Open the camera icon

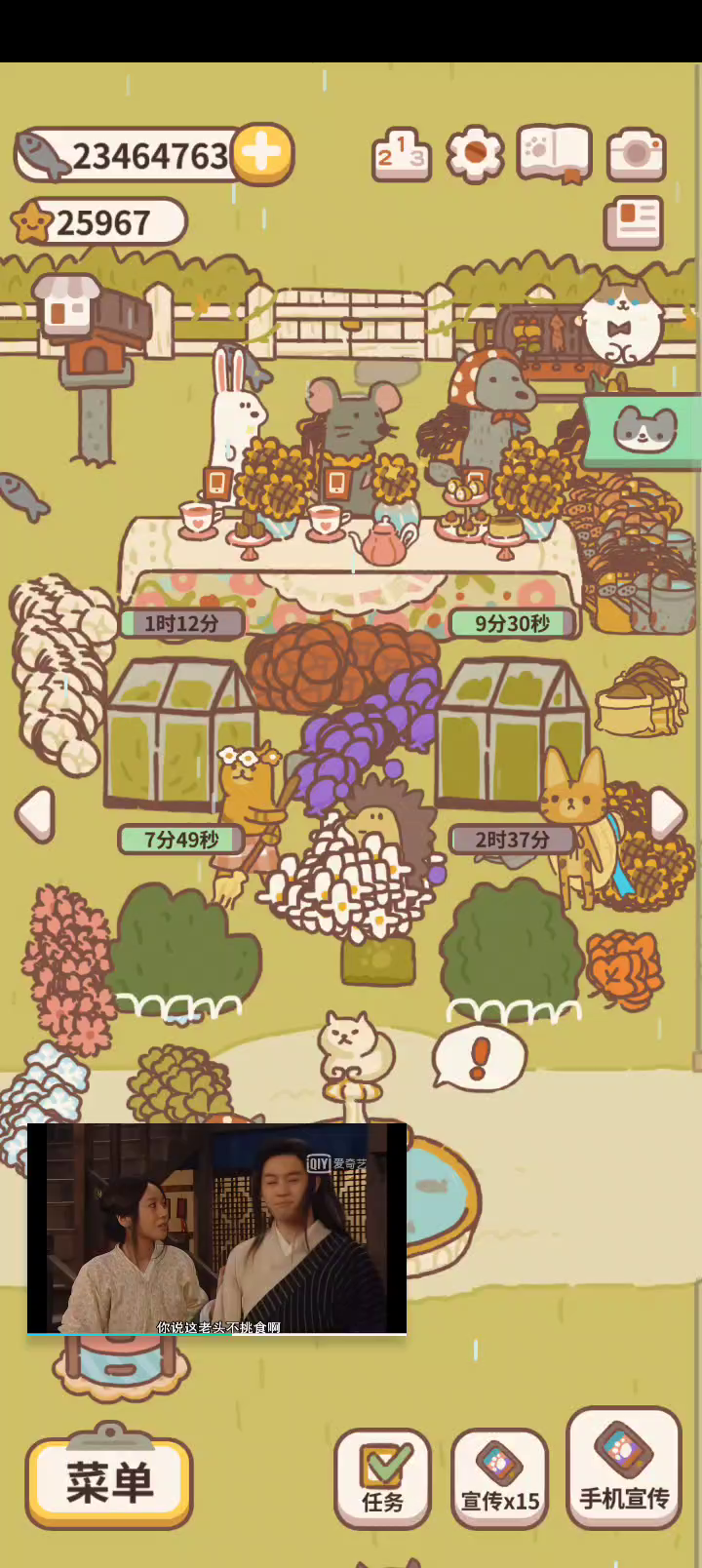tap(636, 154)
